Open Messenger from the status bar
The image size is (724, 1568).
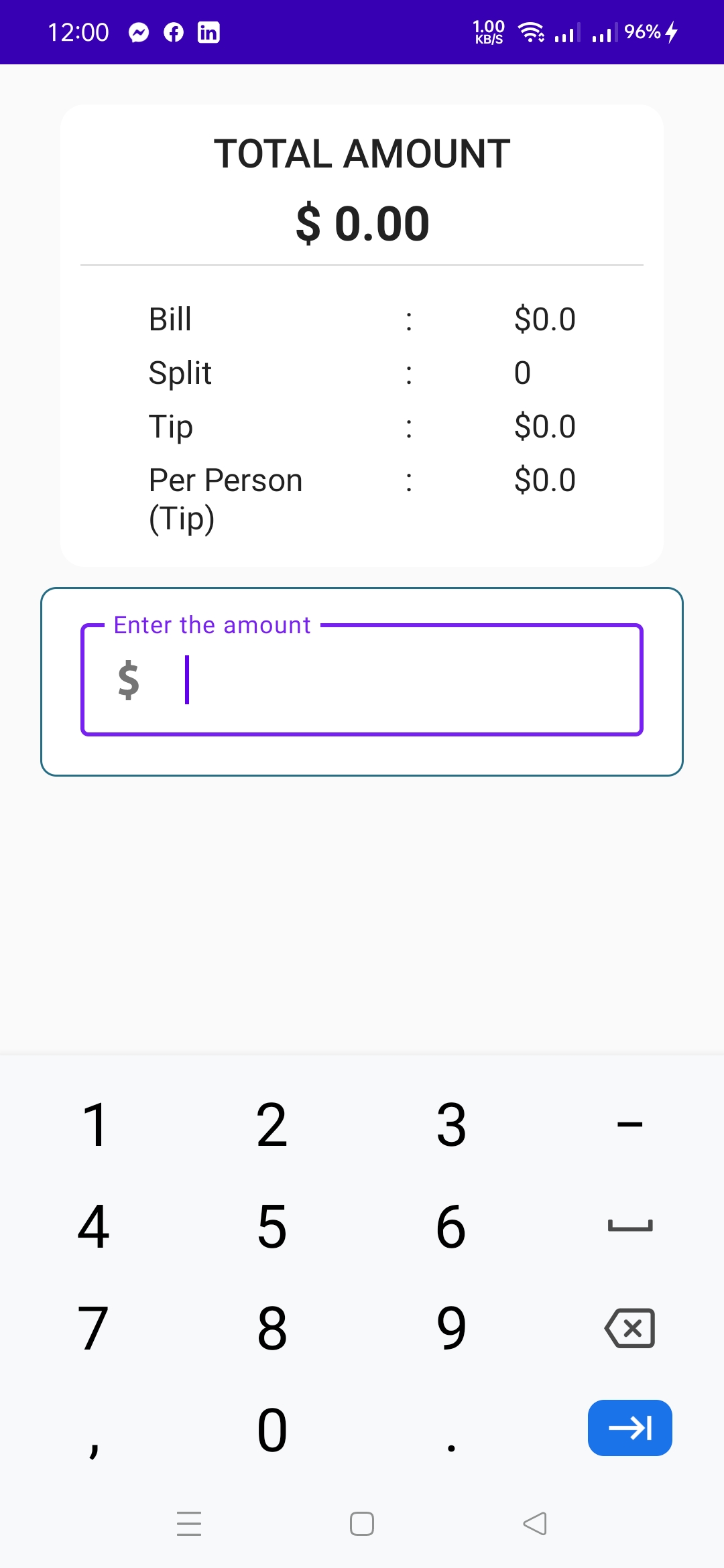point(137,32)
